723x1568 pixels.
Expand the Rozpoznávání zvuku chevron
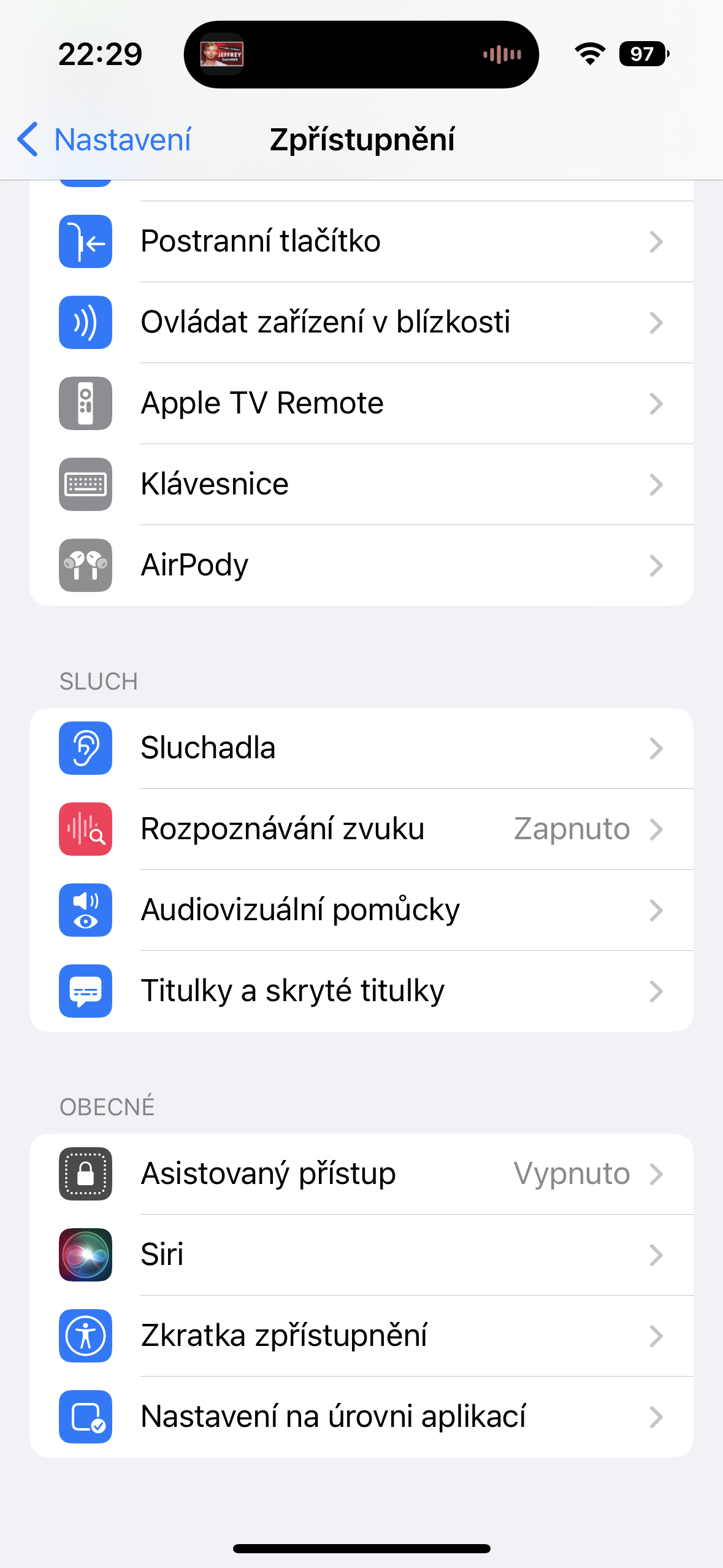(657, 829)
